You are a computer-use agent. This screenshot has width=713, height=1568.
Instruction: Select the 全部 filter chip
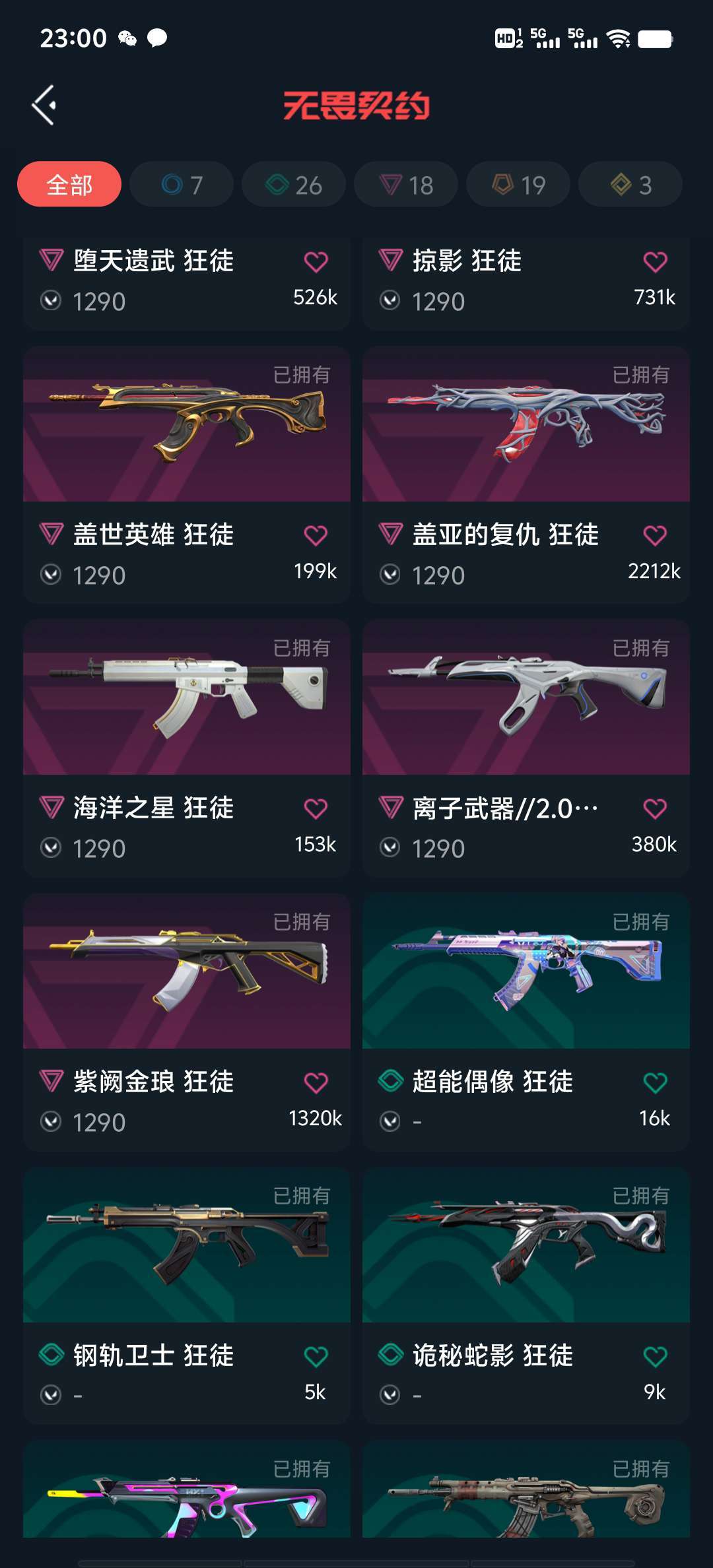tap(69, 184)
